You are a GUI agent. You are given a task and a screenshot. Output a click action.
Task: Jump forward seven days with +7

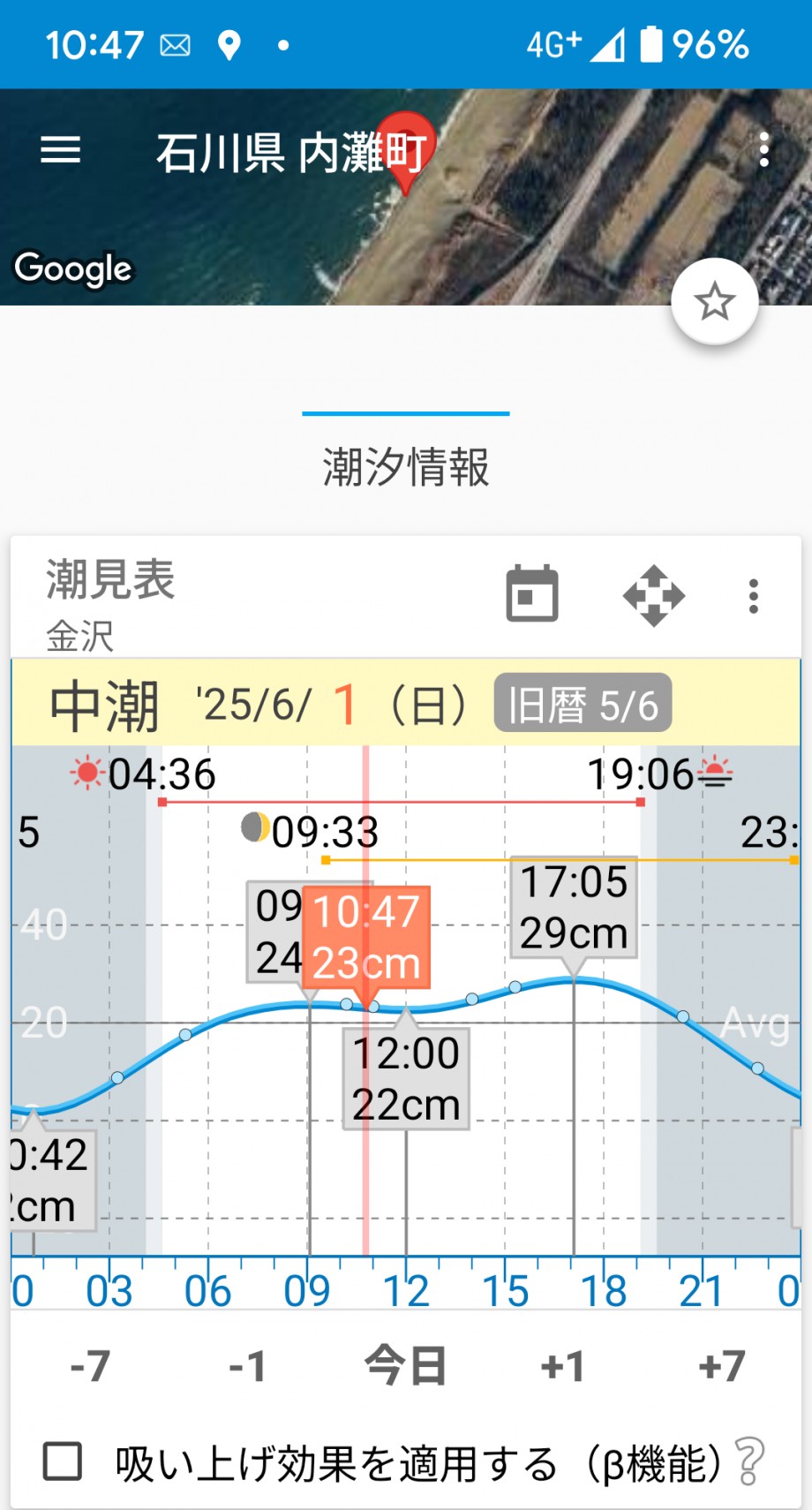click(722, 1366)
